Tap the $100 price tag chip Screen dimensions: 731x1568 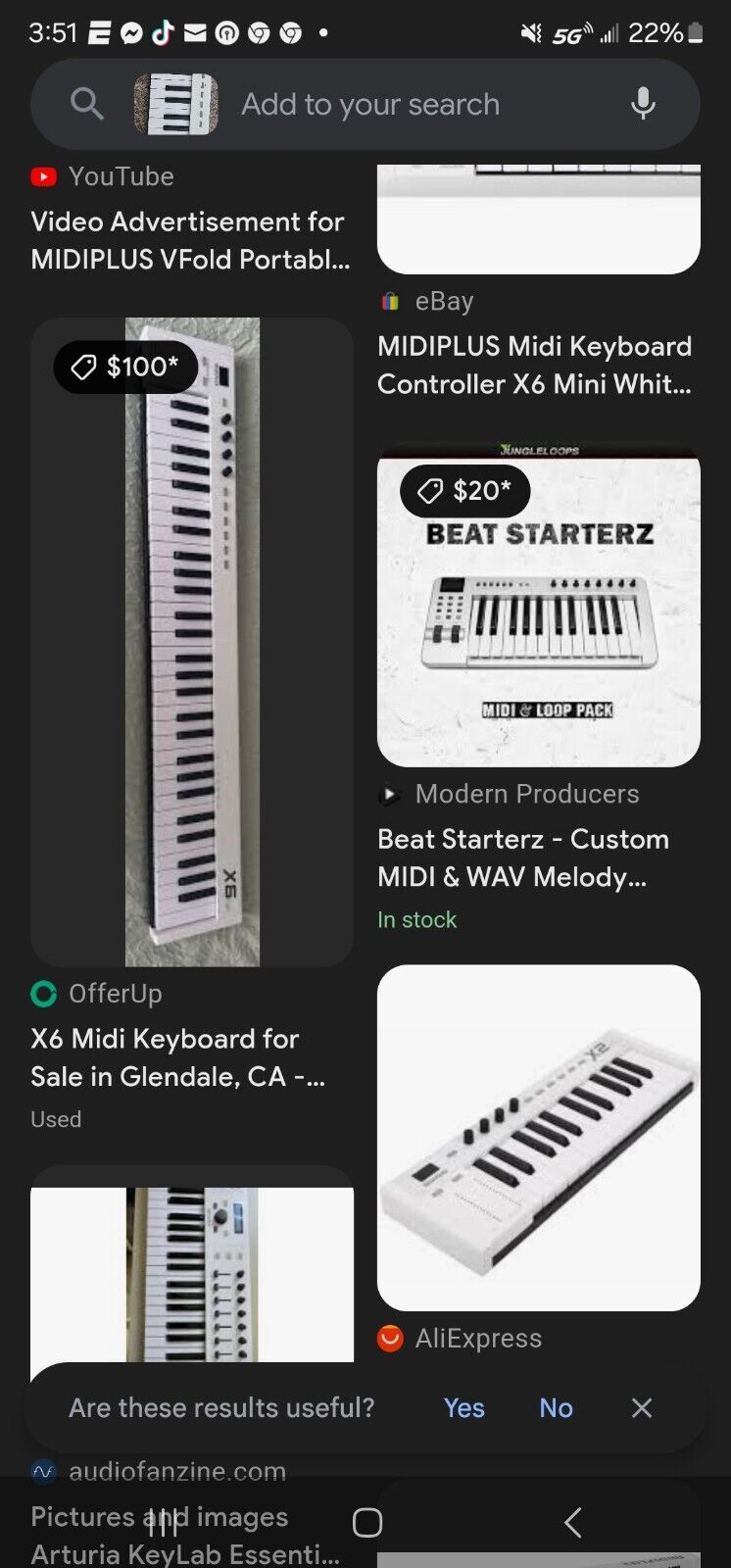pos(125,367)
